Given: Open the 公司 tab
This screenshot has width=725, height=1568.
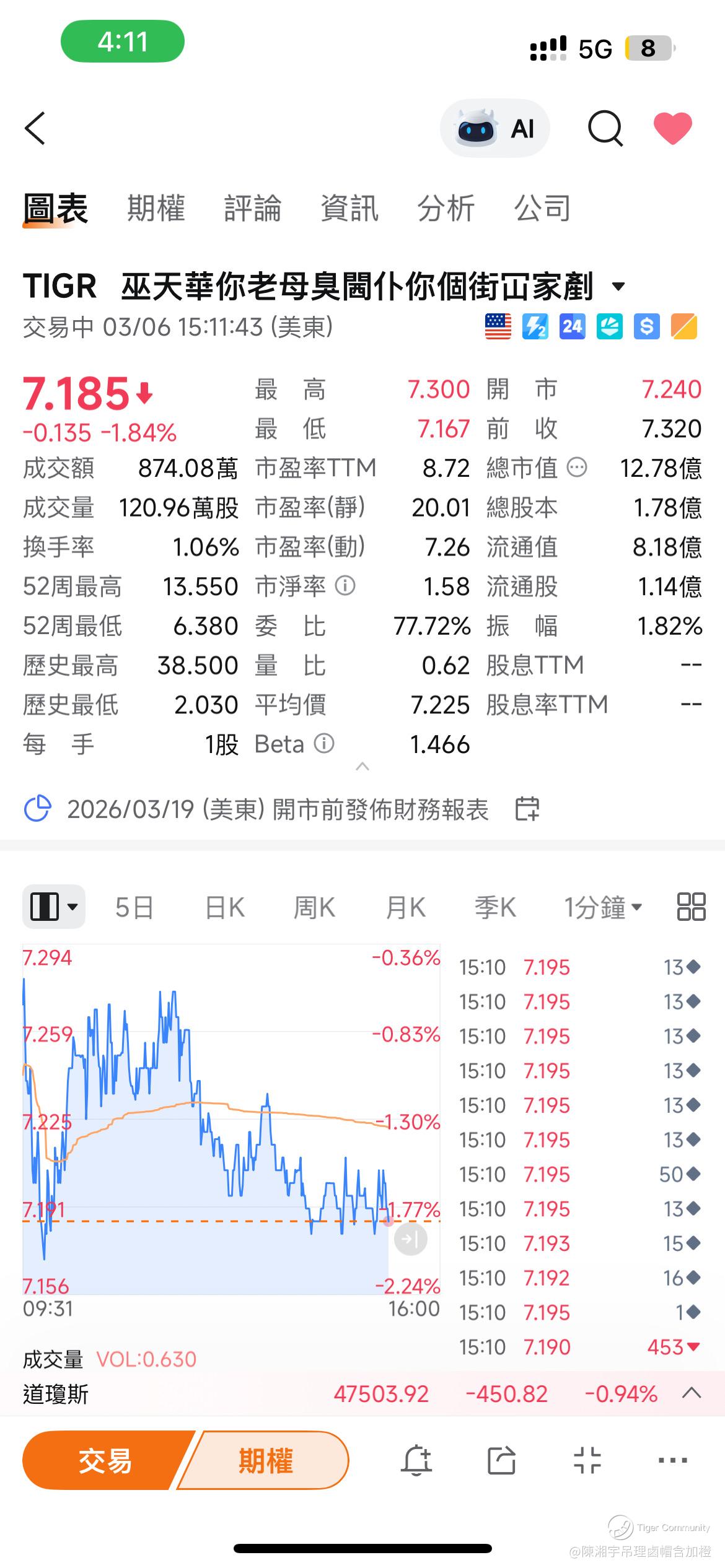Looking at the screenshot, I should click(543, 208).
